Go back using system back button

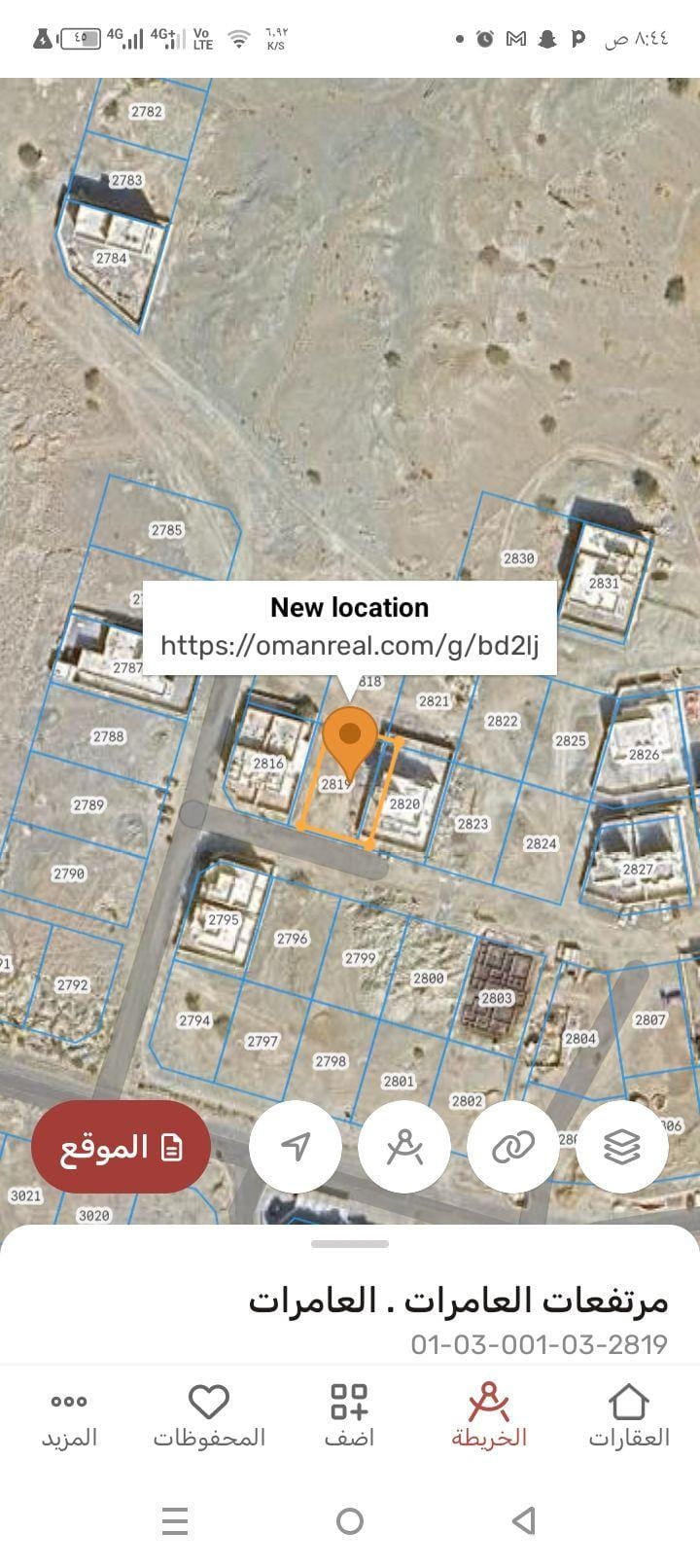[x=524, y=1520]
